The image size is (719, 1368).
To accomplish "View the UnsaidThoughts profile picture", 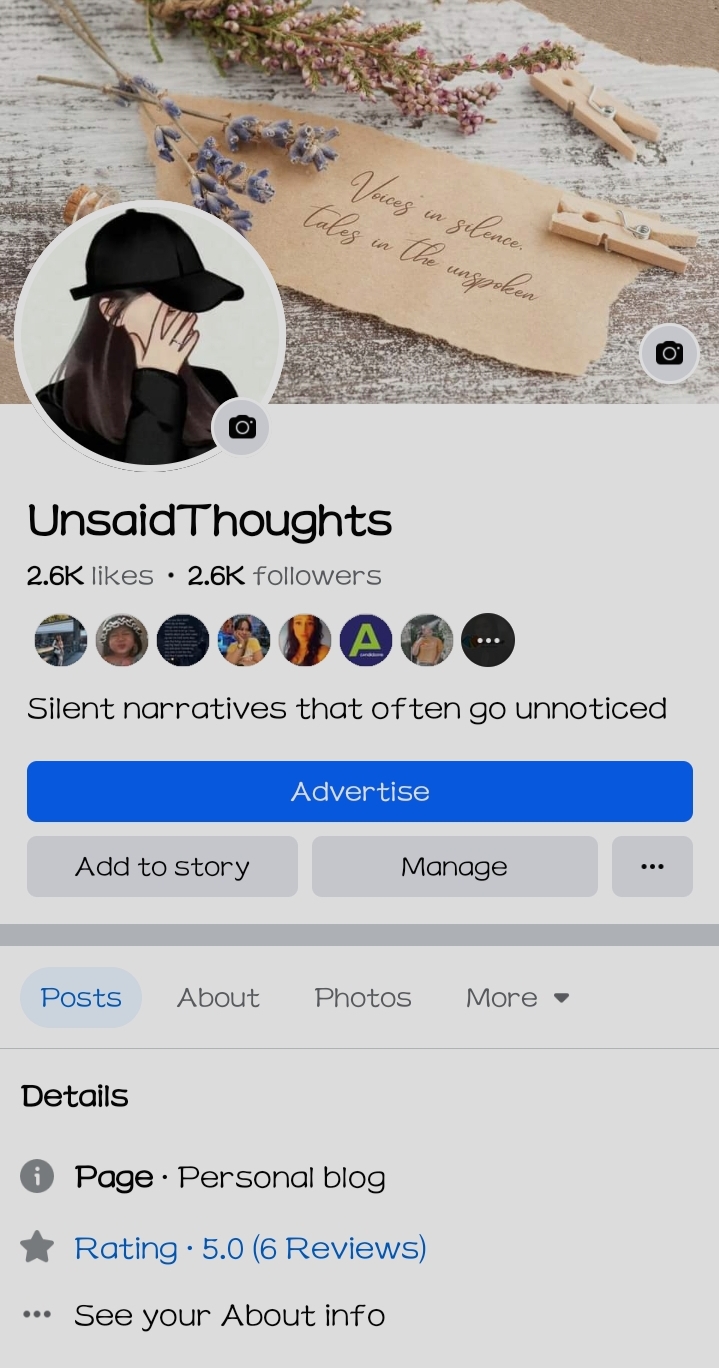I will tap(140, 330).
